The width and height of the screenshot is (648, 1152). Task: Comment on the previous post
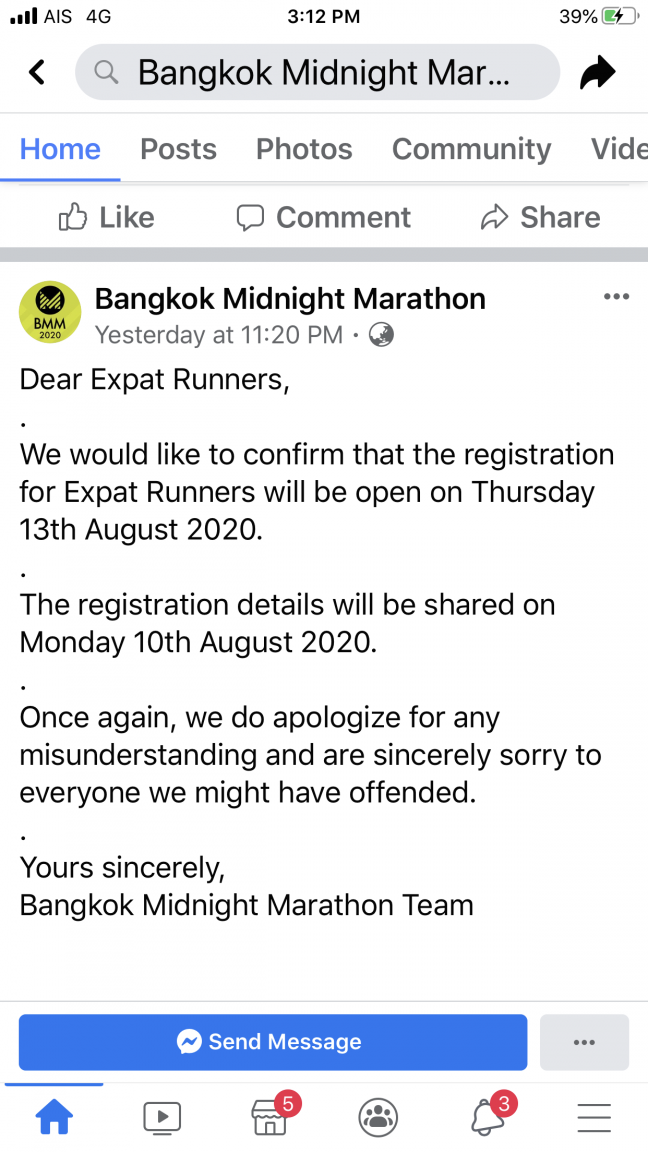pos(323,217)
